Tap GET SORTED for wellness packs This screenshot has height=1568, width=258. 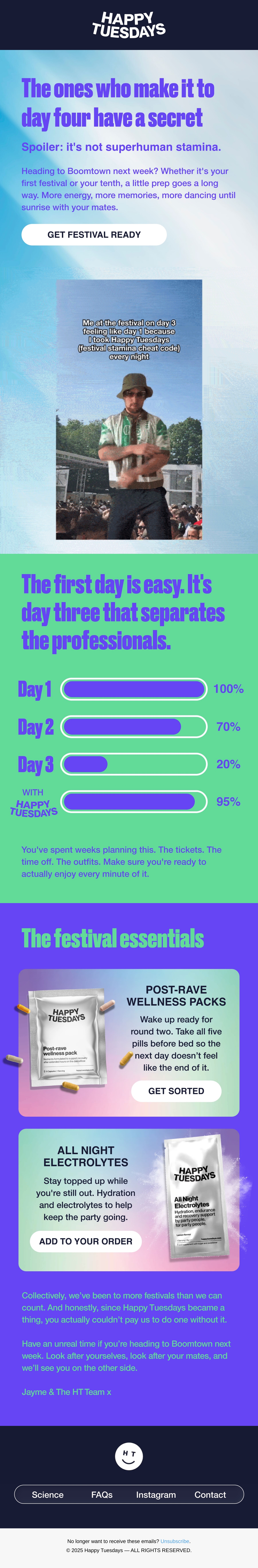(x=177, y=1091)
